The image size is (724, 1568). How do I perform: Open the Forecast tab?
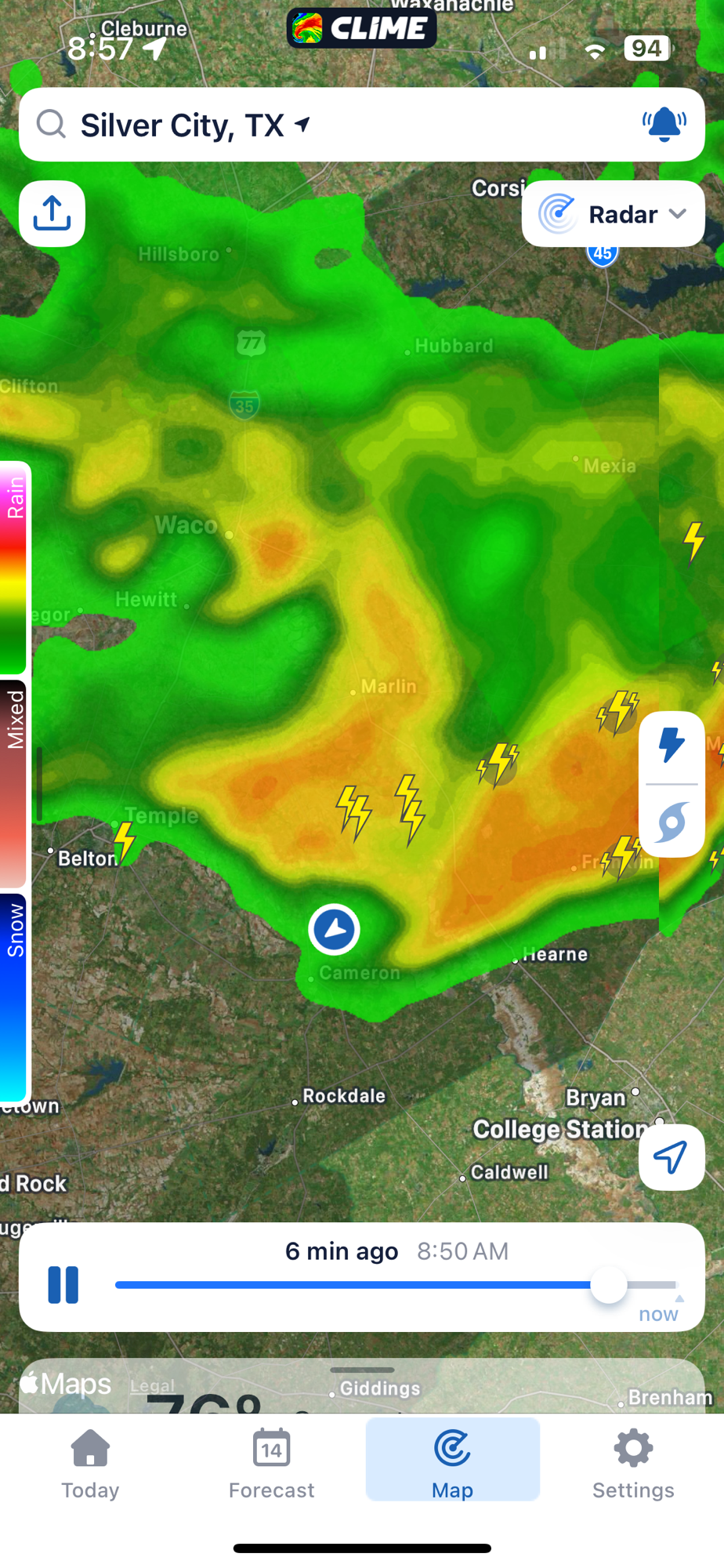(271, 1463)
